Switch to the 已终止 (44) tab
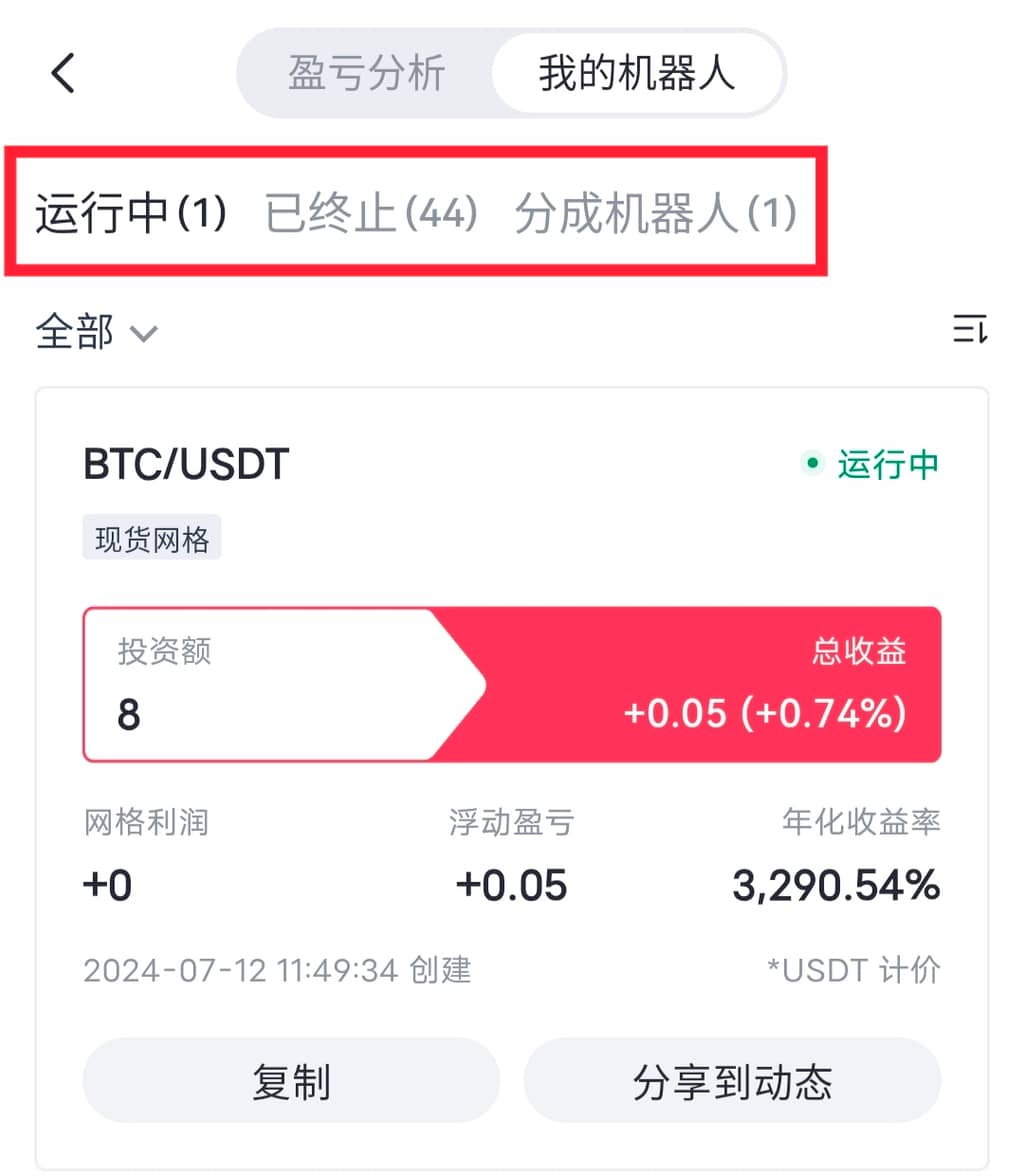 372,213
